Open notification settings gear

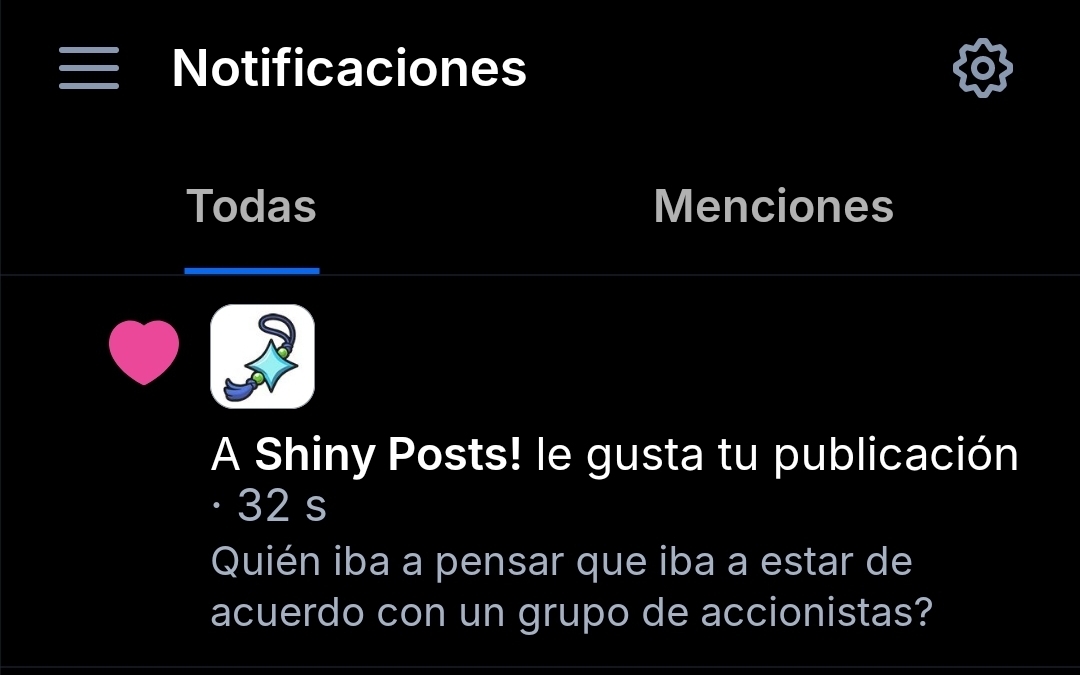pyautogui.click(x=982, y=68)
